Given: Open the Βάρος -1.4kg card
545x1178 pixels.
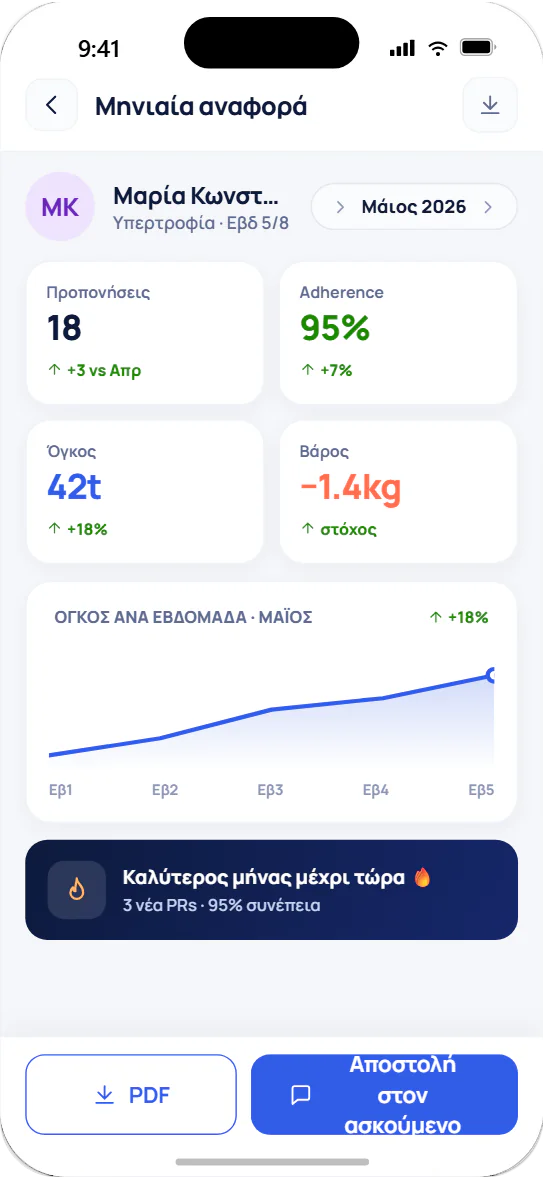Looking at the screenshot, I should point(398,492).
